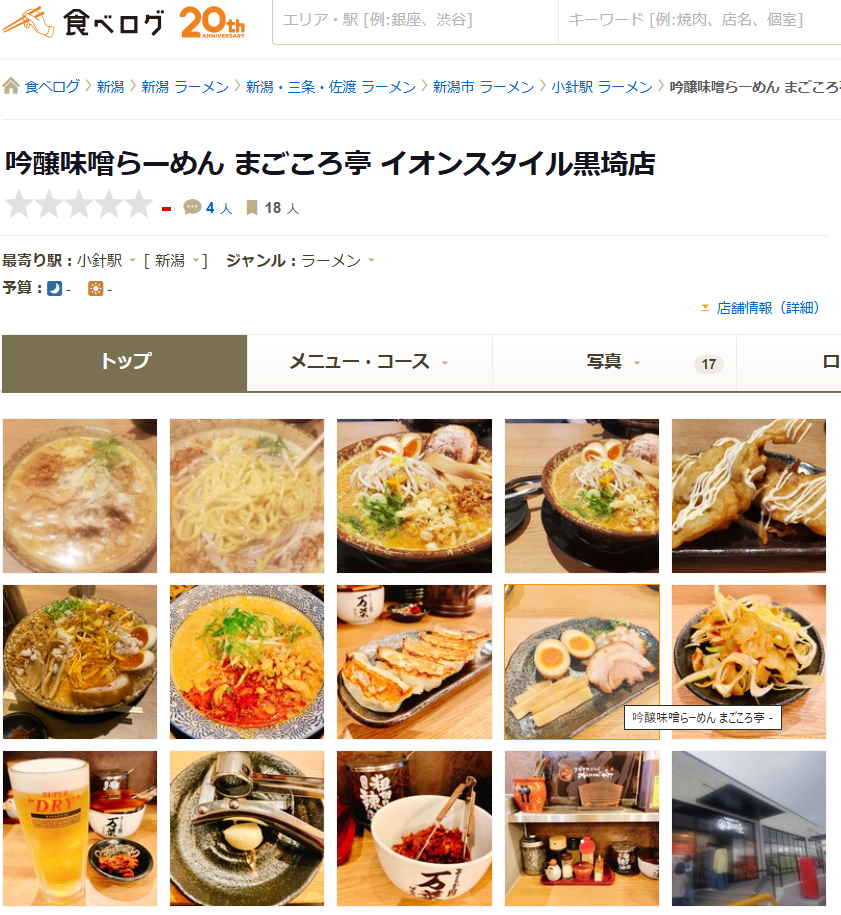This screenshot has height=915, width=841.
Task: Open the Super Dry beer photo
Action: coord(80,828)
